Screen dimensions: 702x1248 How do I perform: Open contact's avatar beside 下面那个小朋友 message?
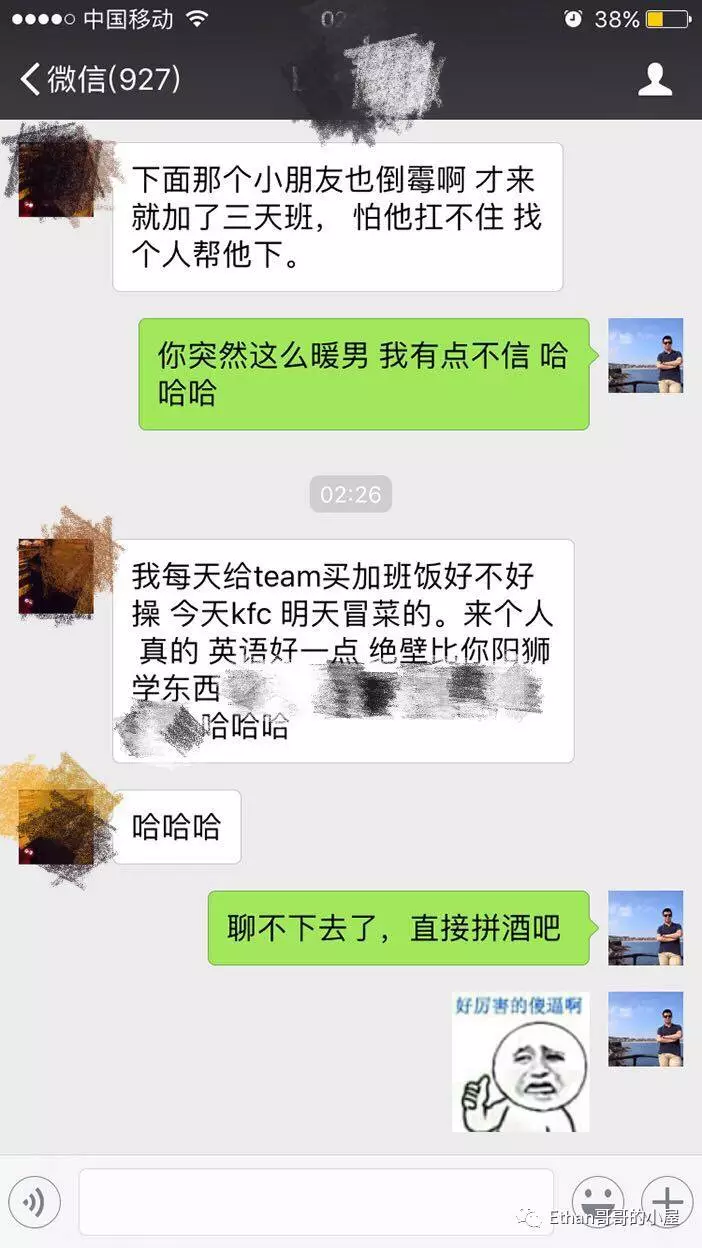click(56, 178)
